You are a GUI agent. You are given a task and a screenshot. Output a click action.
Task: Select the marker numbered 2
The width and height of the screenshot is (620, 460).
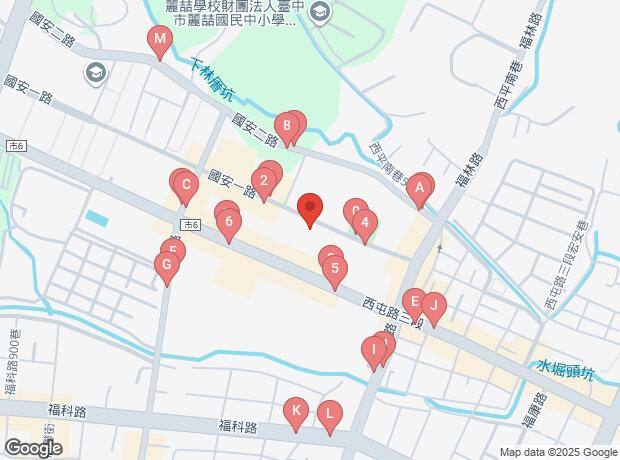264,182
